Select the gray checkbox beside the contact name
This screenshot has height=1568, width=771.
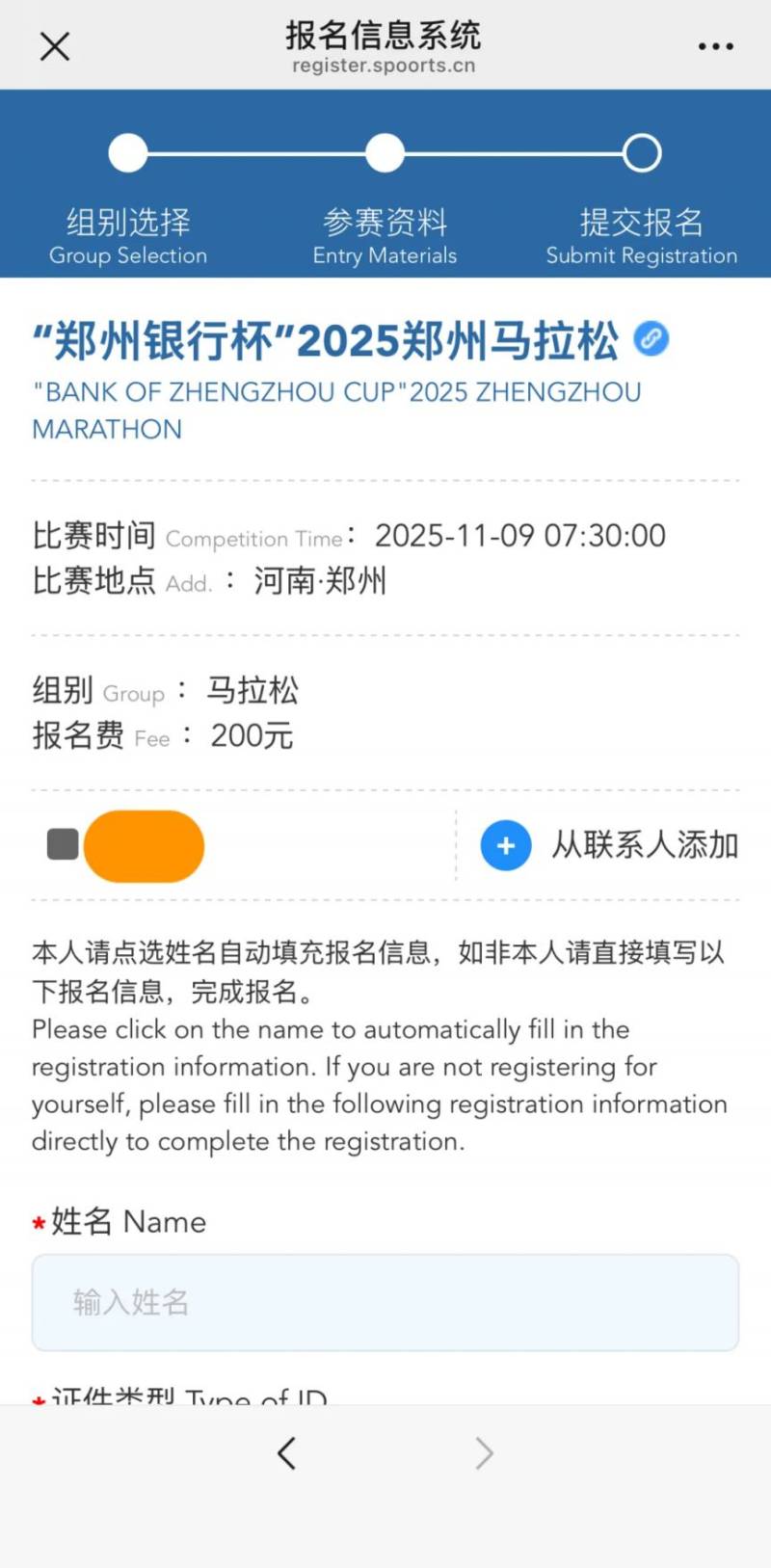(63, 843)
